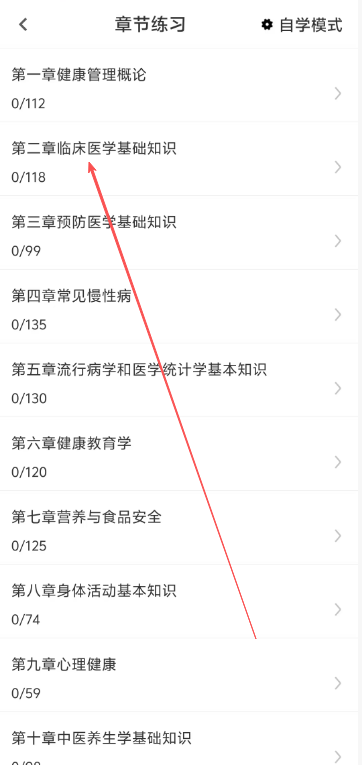Open 第三章预防医学基础知识
This screenshot has width=362, height=765.
(x=179, y=233)
